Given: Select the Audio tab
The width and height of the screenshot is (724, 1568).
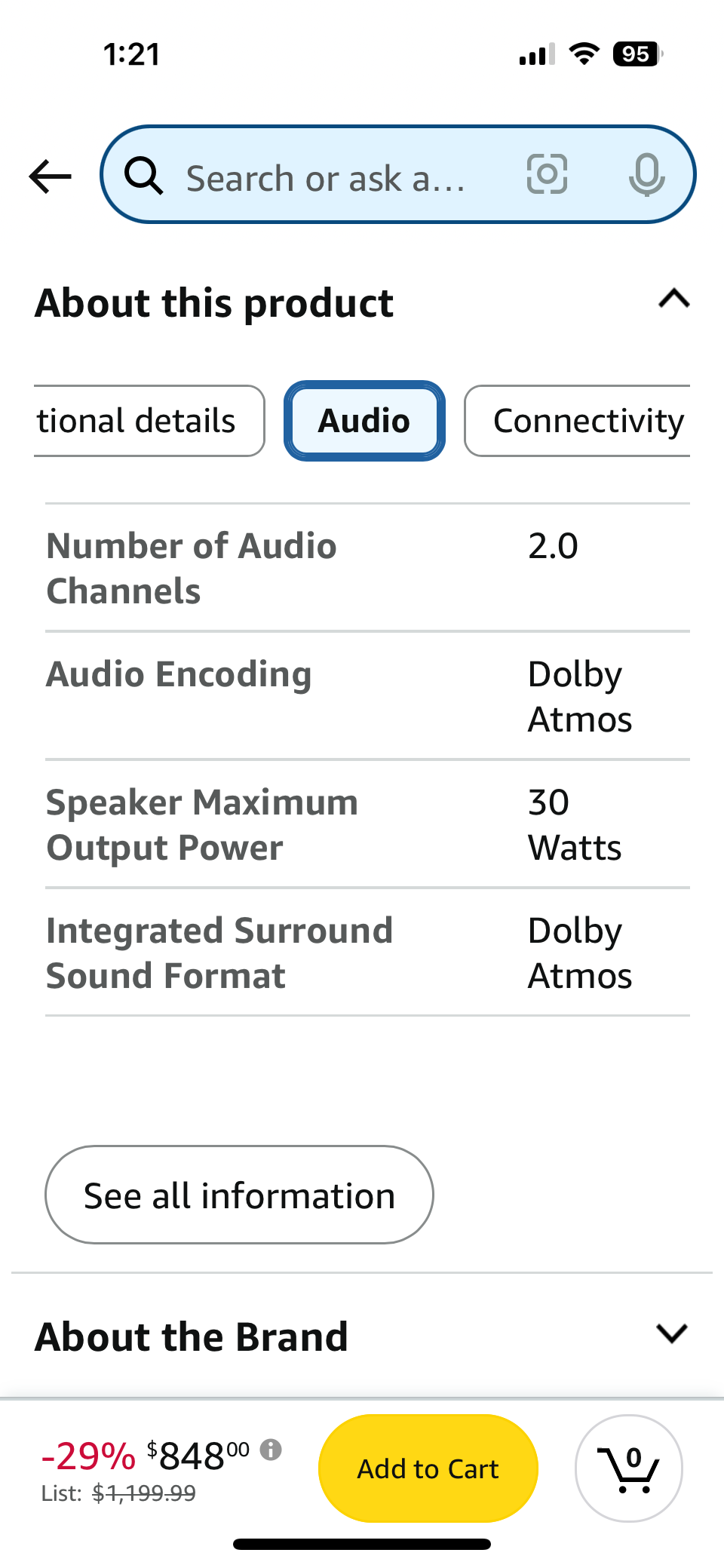Looking at the screenshot, I should pos(364,421).
